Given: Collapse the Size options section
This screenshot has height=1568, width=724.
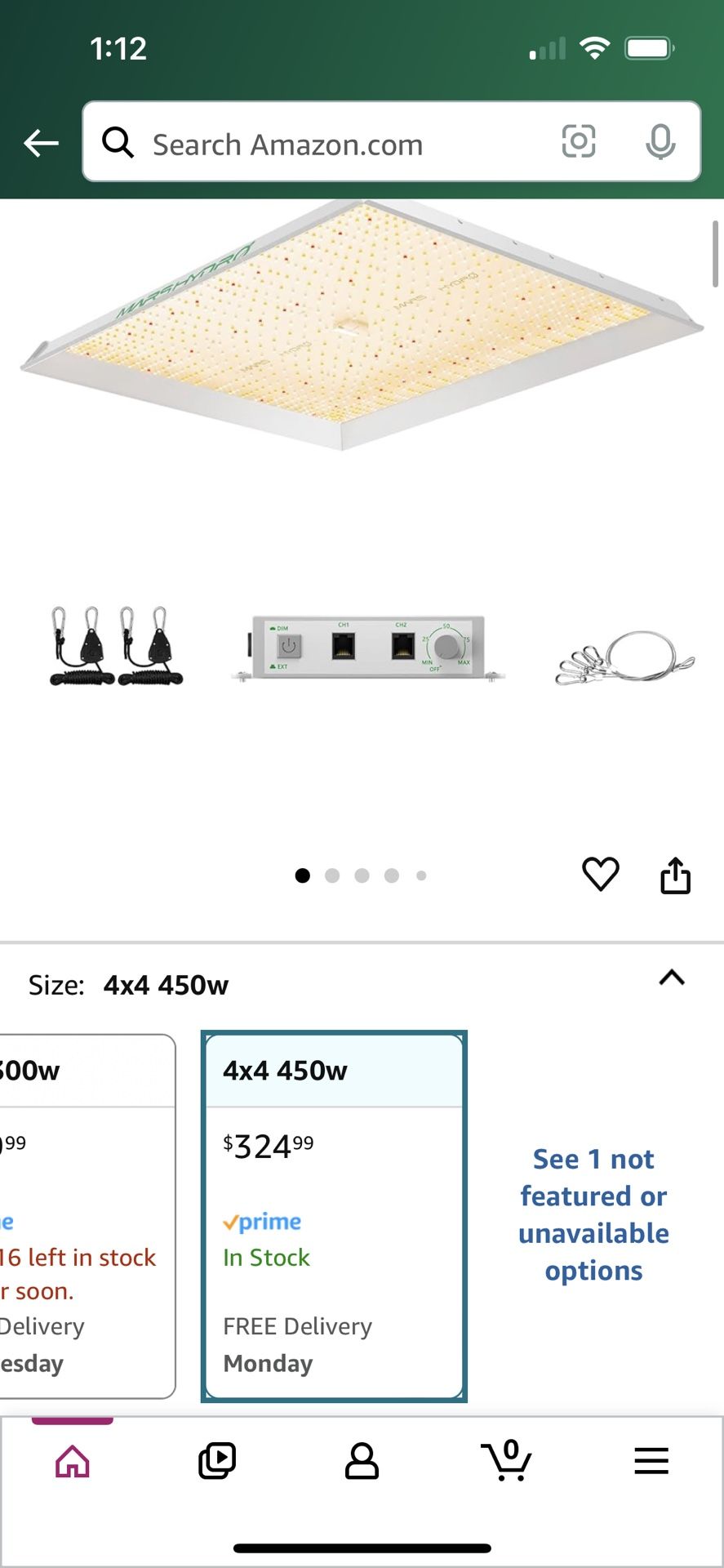Looking at the screenshot, I should [671, 978].
